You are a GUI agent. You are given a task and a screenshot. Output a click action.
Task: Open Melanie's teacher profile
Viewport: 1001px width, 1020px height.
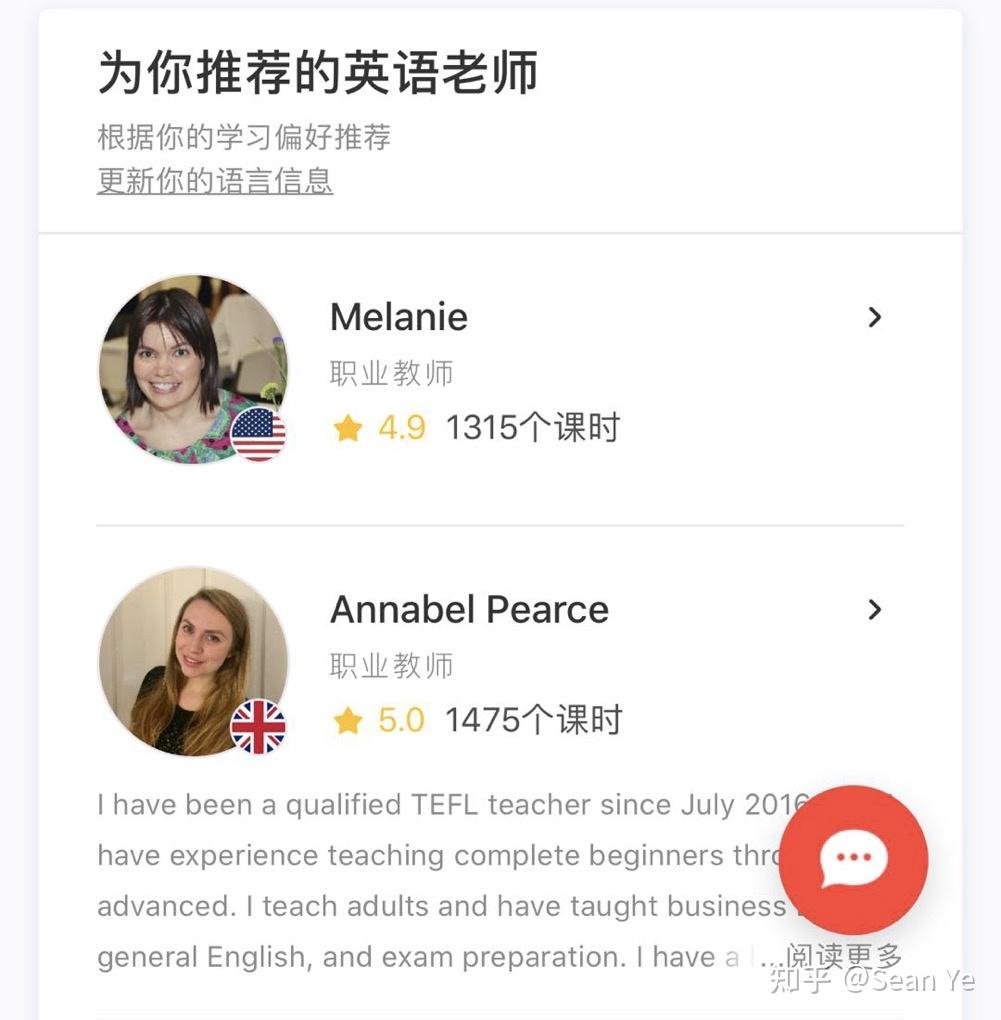(x=398, y=318)
